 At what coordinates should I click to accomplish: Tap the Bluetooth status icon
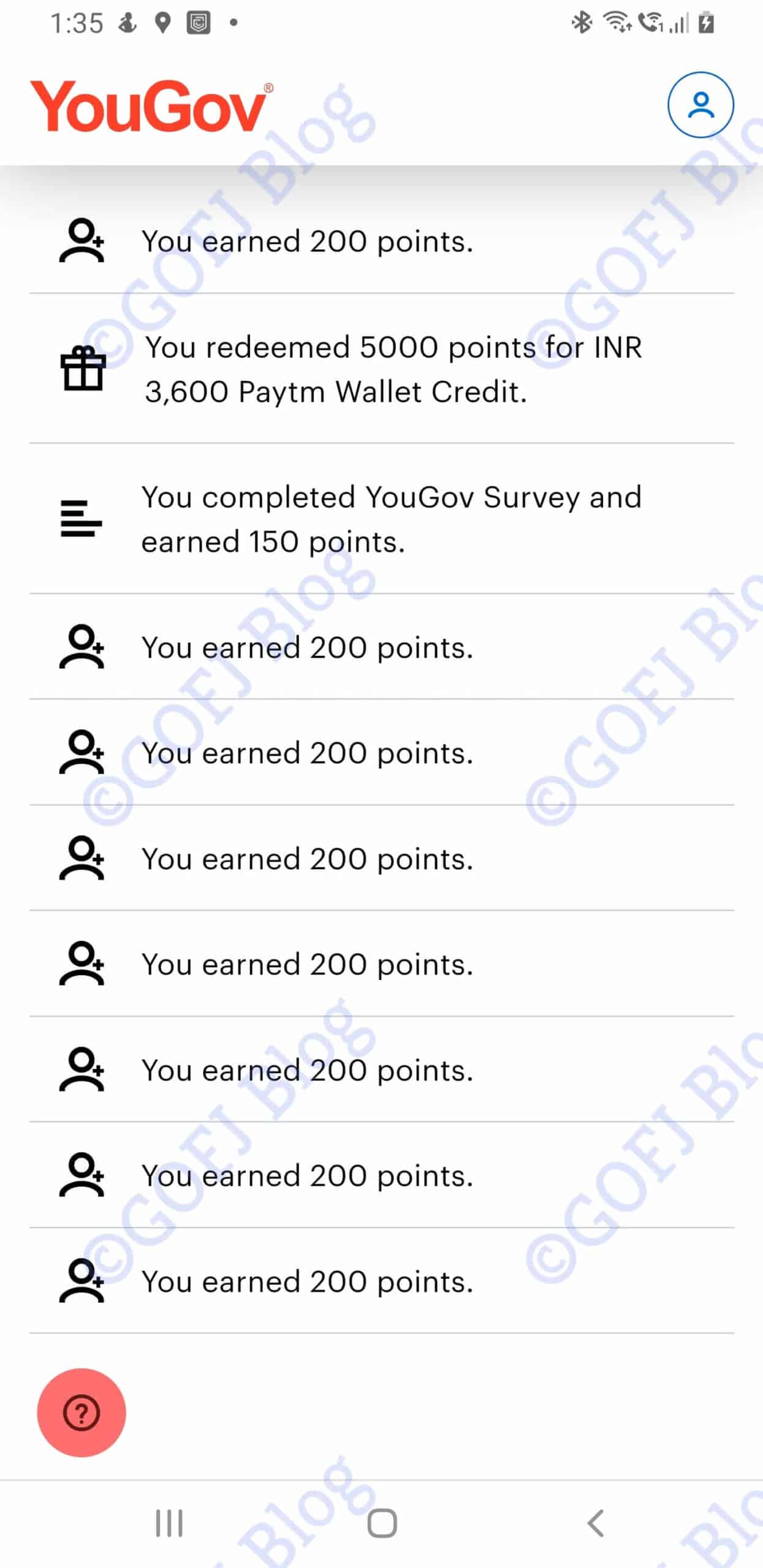pos(581,22)
